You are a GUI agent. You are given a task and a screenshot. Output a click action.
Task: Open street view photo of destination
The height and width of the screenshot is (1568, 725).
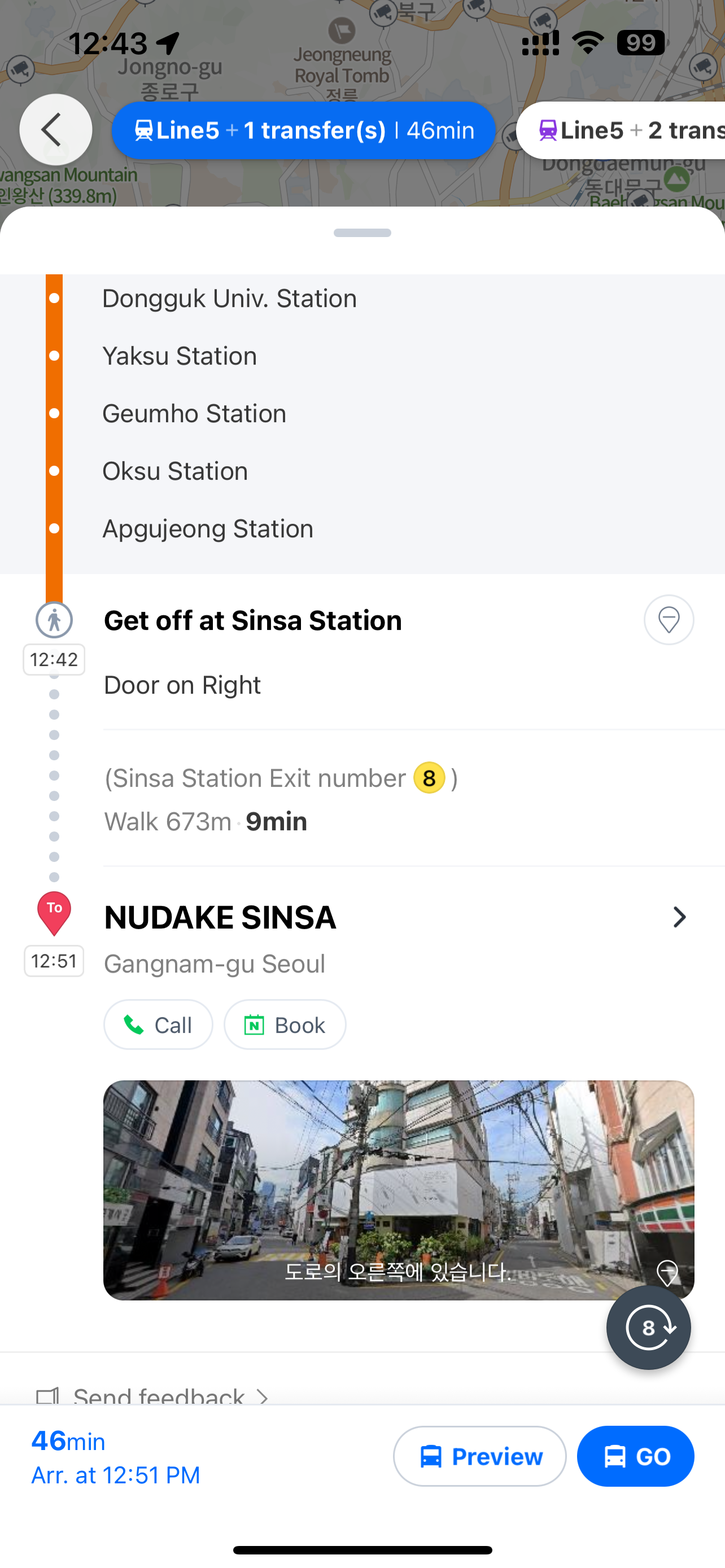pyautogui.click(x=398, y=1189)
